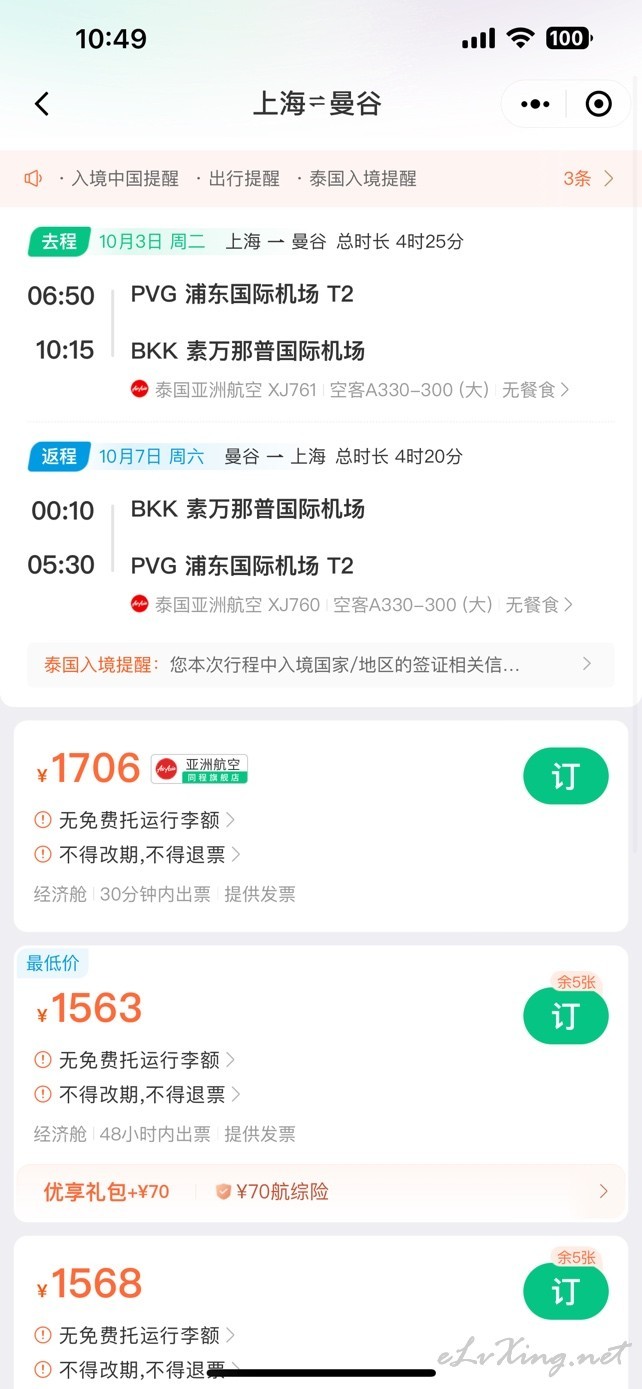Go back from Shanghai–Bangkok flight page
The height and width of the screenshot is (1389, 642).
tap(42, 104)
